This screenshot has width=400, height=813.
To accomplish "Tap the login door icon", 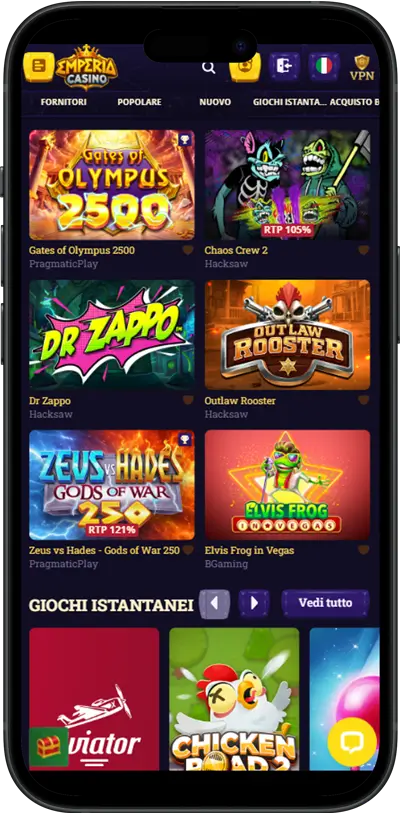I will click(x=284, y=66).
